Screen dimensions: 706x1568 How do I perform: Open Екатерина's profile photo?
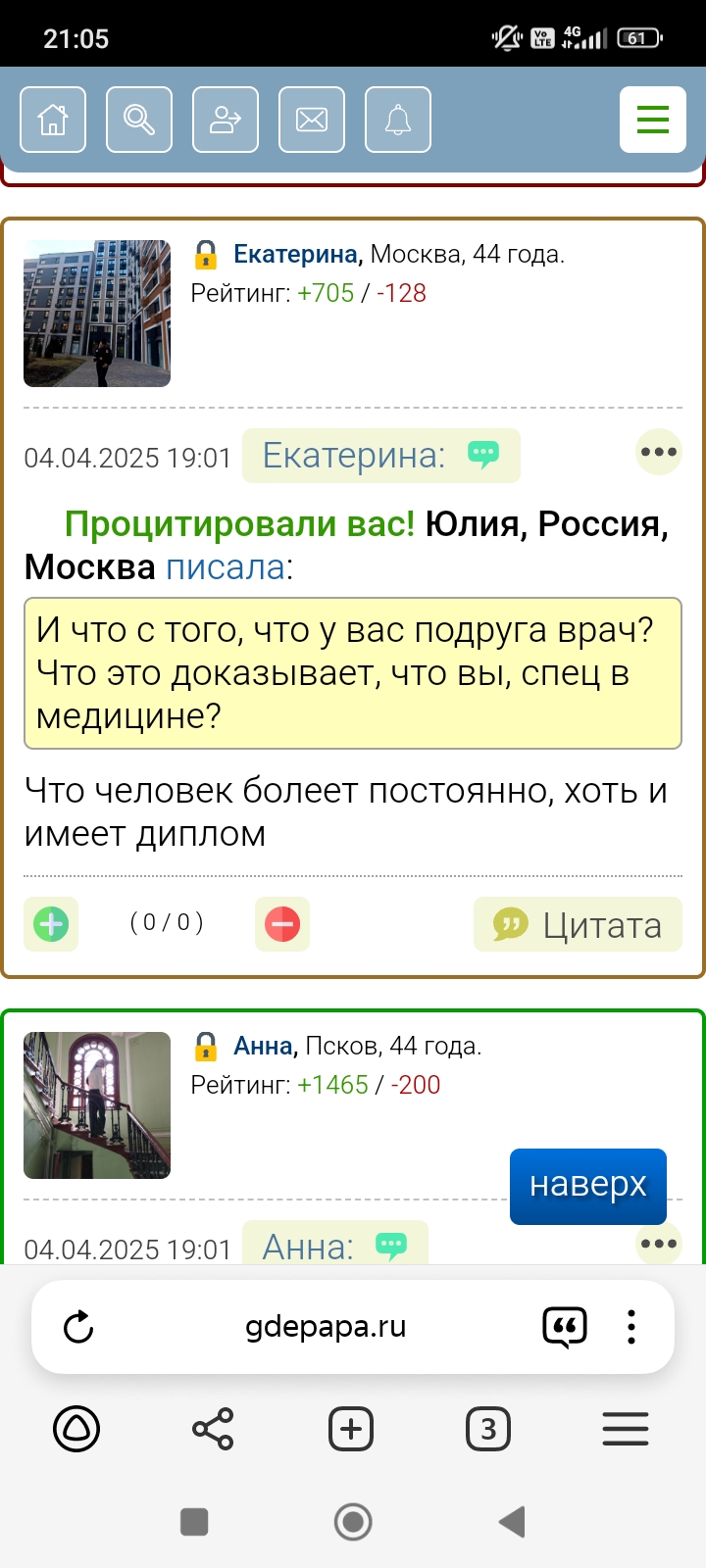[97, 314]
